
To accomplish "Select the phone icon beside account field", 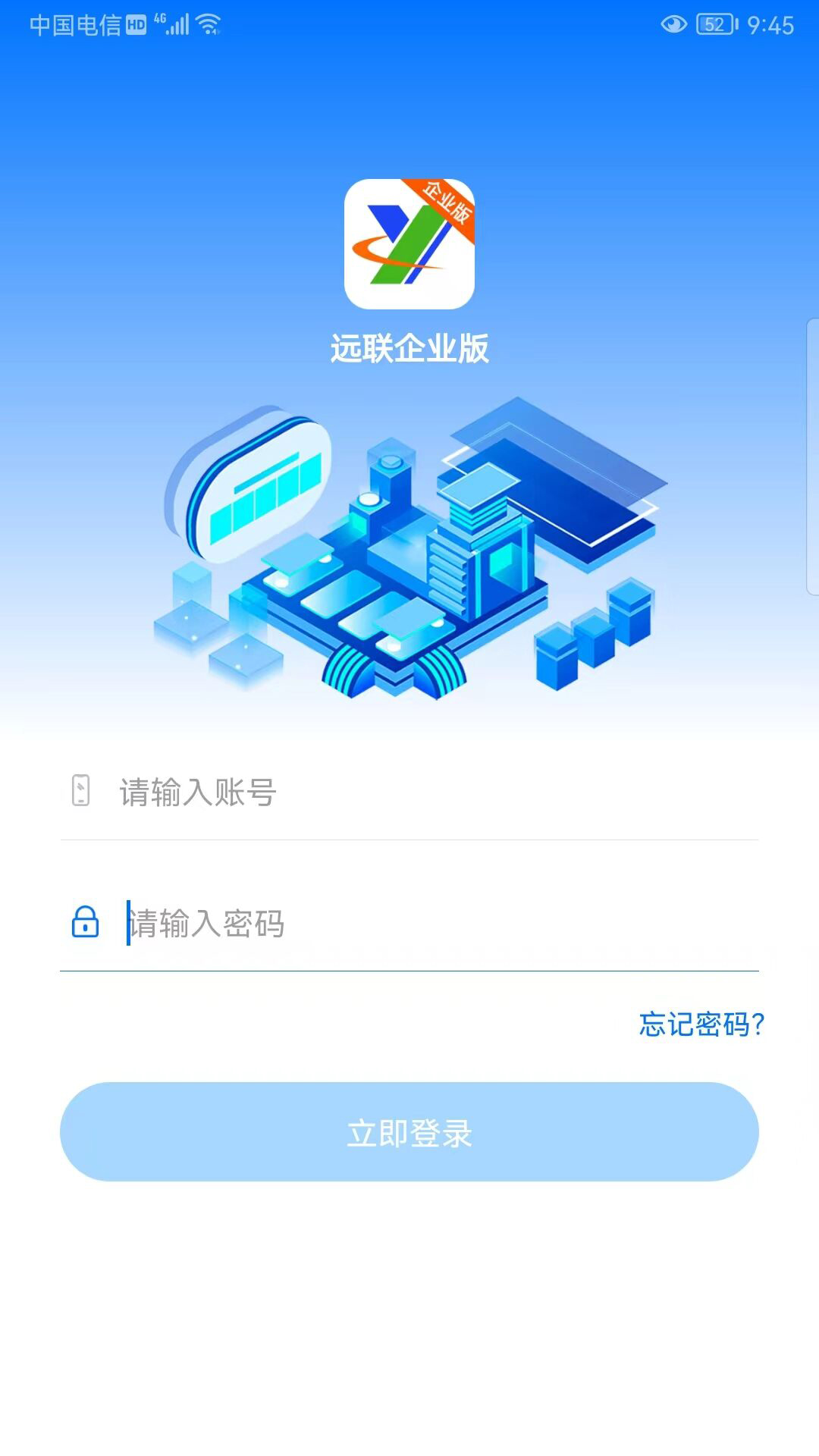I will click(78, 792).
